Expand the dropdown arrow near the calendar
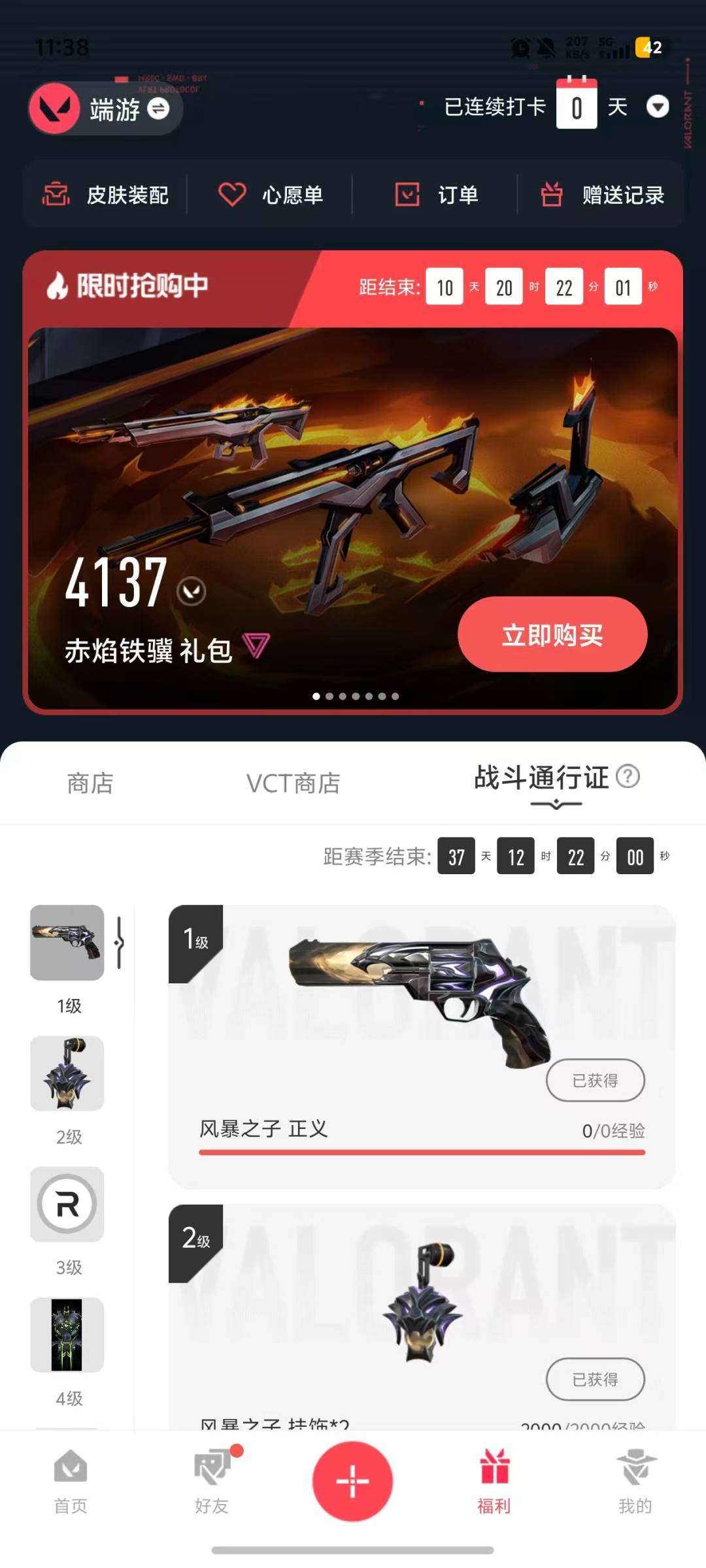Image resolution: width=706 pixels, height=1568 pixels. tap(658, 107)
